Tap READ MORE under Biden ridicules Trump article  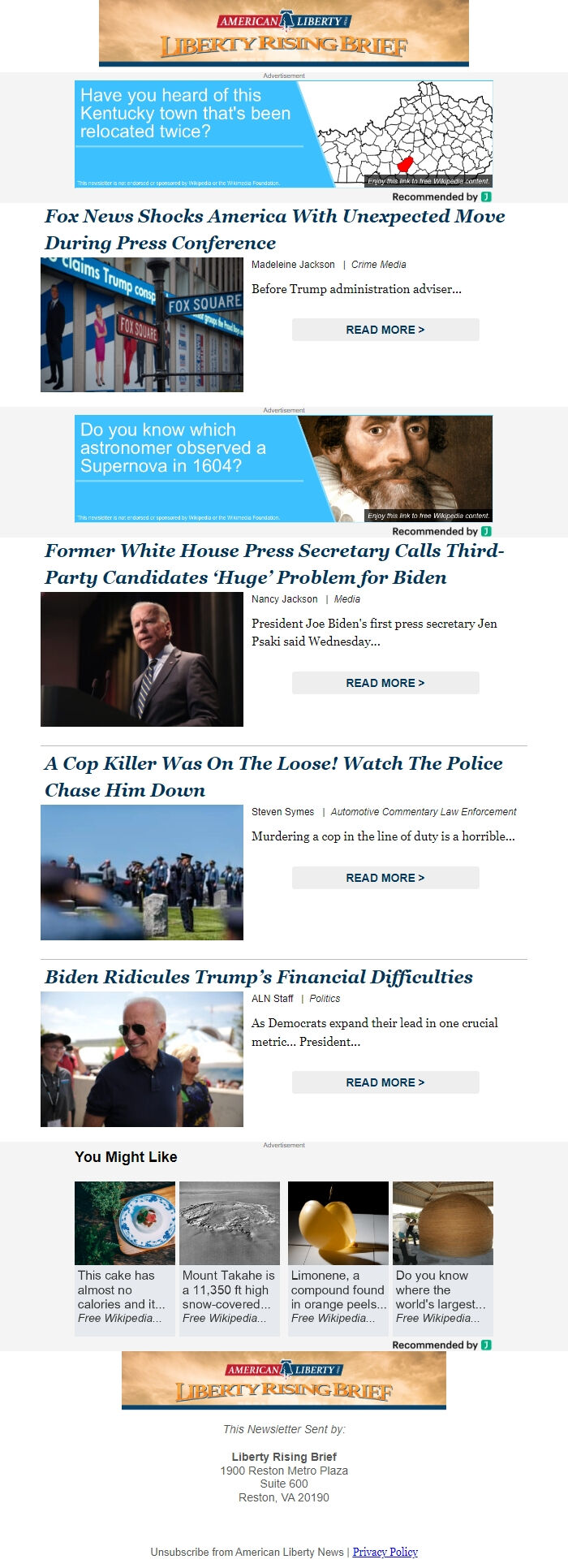(385, 1082)
